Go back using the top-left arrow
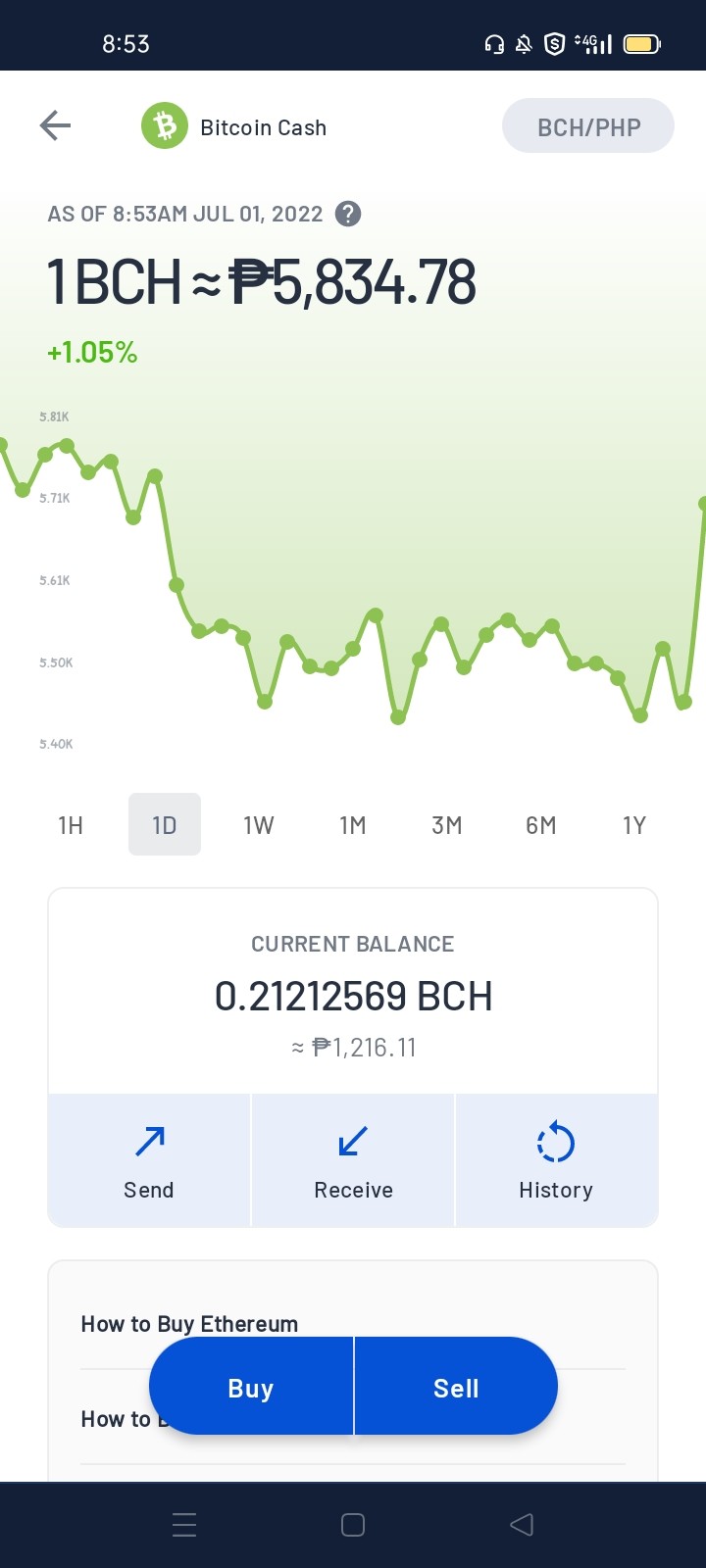Image resolution: width=706 pixels, height=1568 pixels. (x=55, y=125)
